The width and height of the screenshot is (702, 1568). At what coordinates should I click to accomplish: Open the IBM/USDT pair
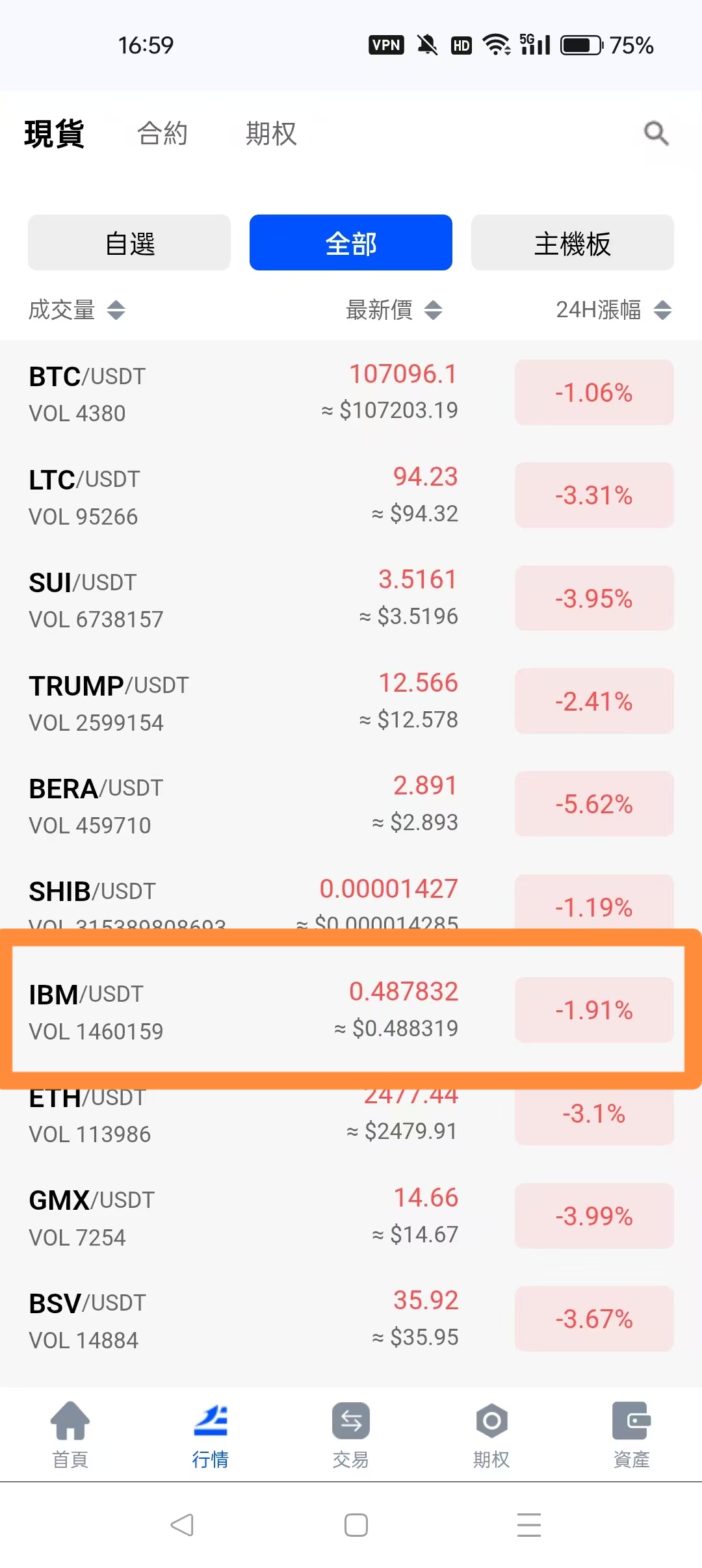pos(351,1010)
